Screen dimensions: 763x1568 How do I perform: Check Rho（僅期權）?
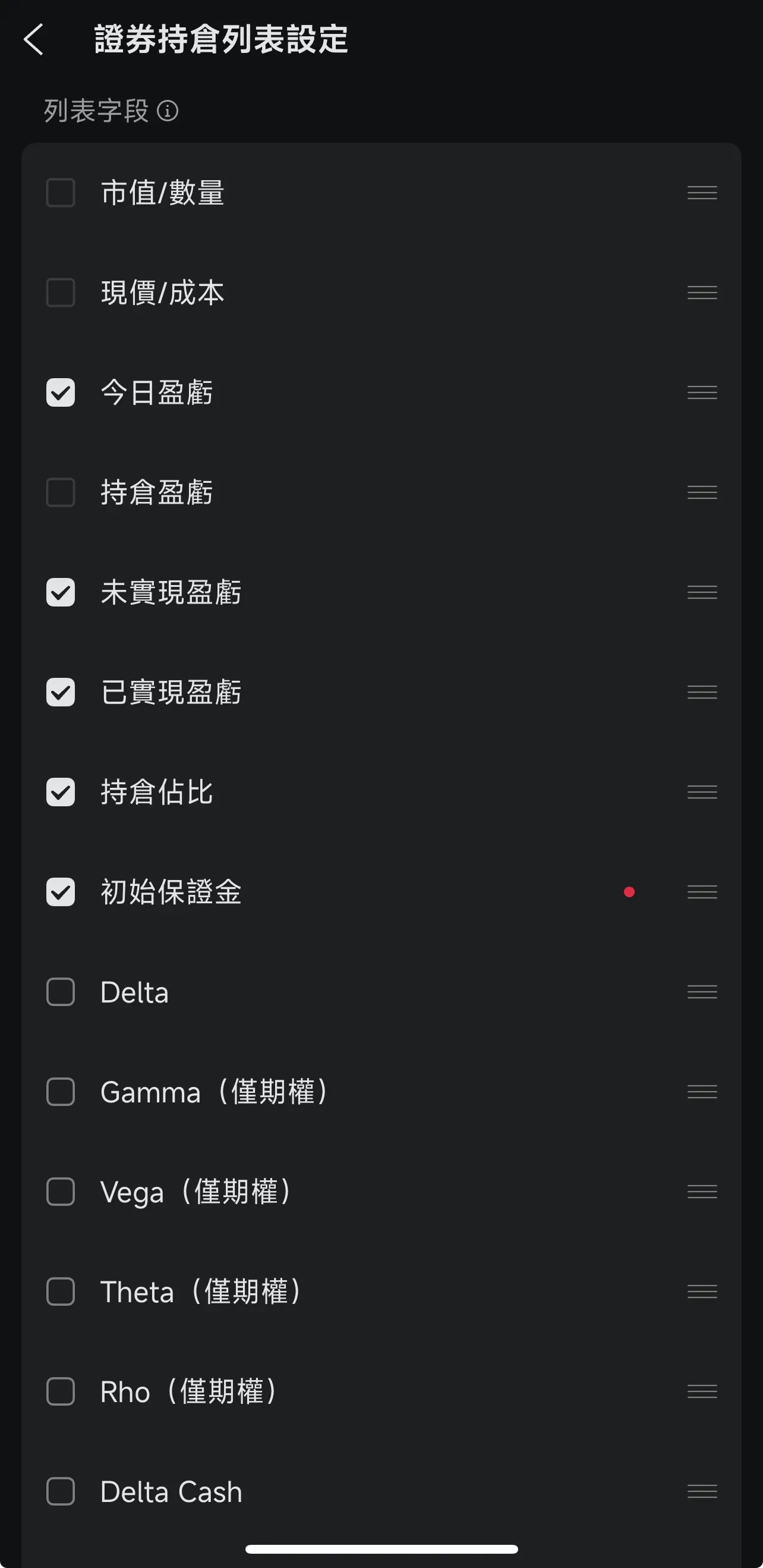click(x=61, y=1391)
